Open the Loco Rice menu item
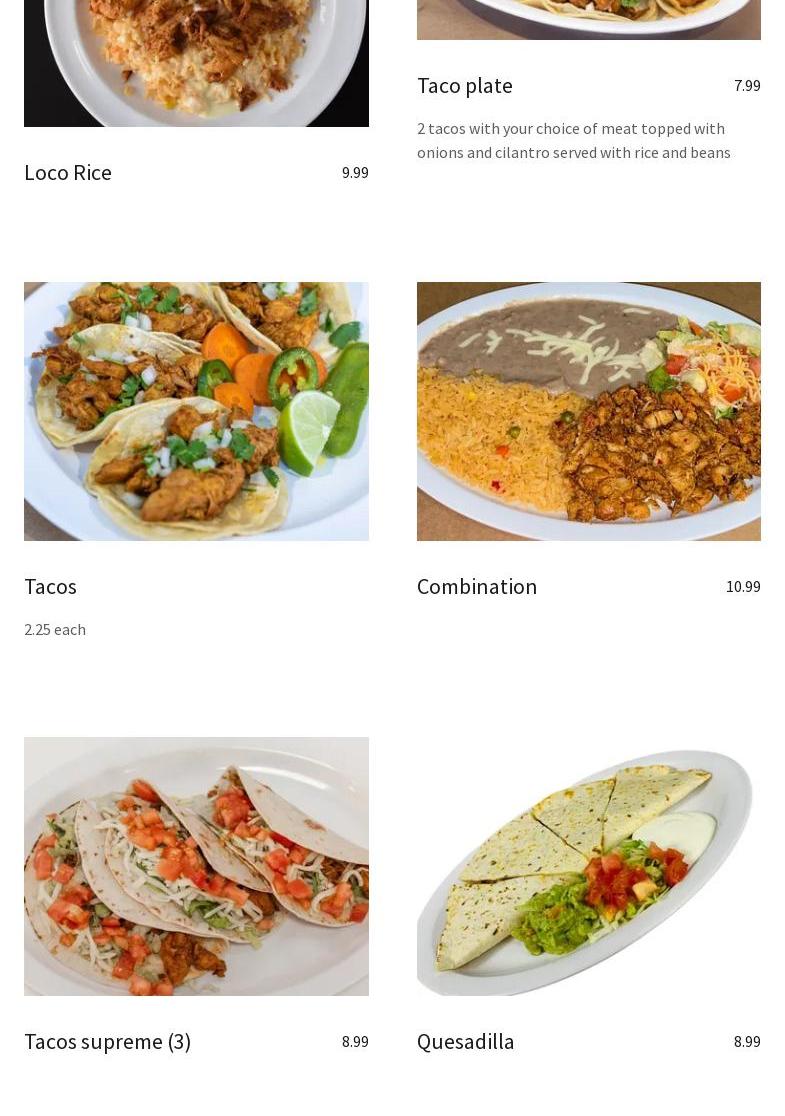The image size is (785, 1116). [68, 173]
